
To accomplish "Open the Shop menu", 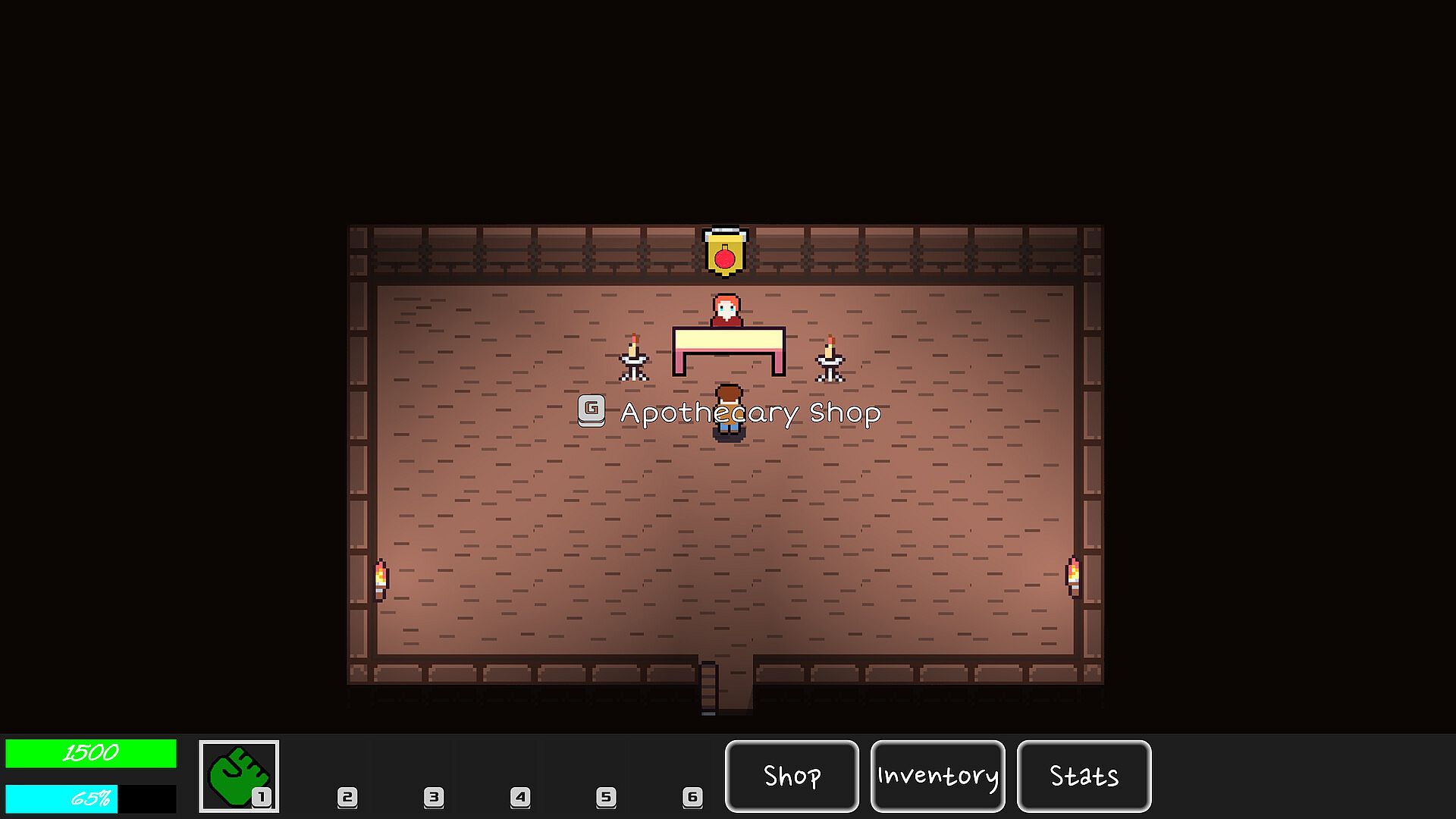I will 792,776.
